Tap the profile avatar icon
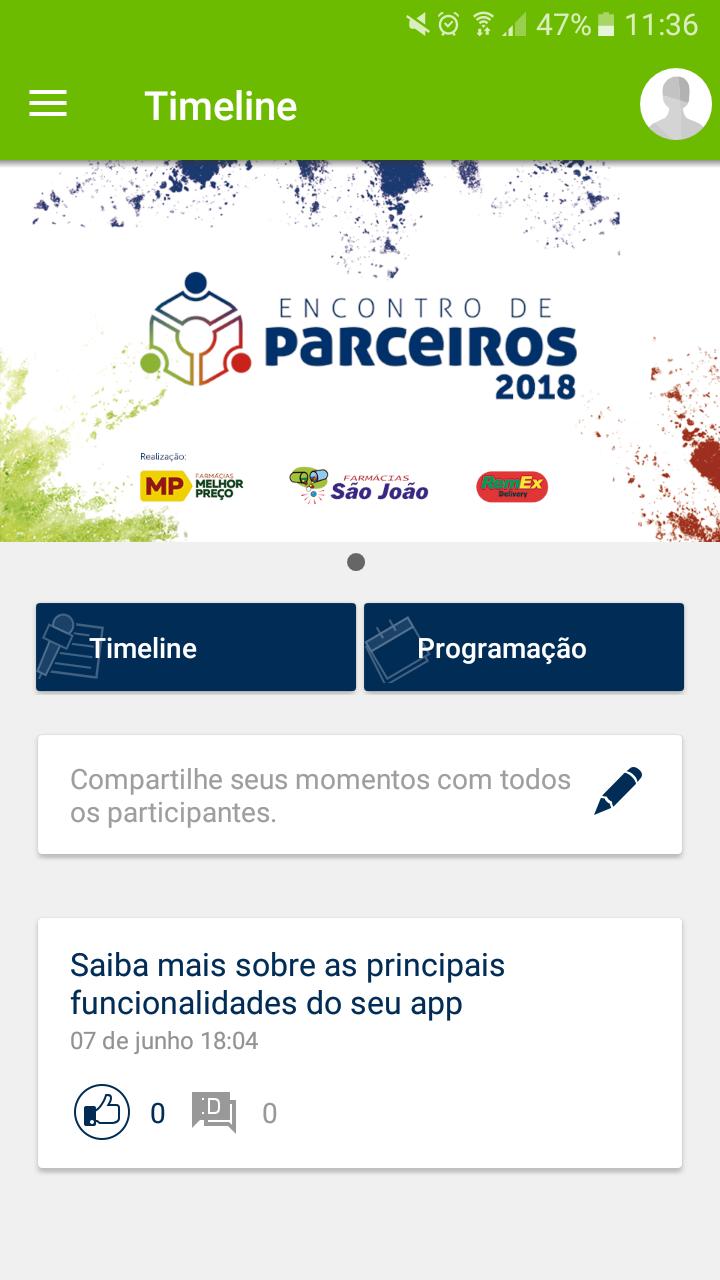This screenshot has width=720, height=1280. (676, 103)
